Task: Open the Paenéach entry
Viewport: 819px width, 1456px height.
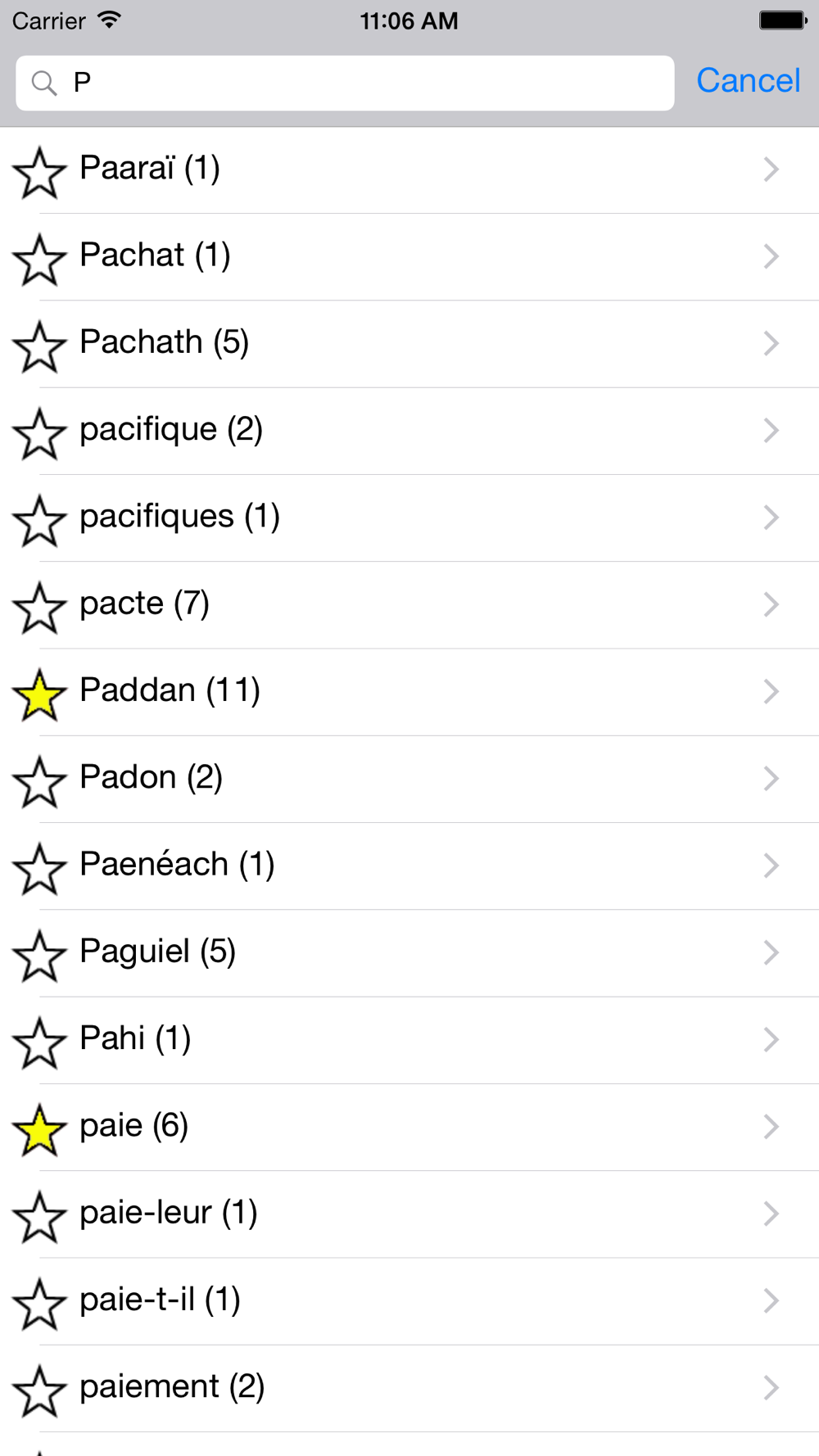Action: point(409,865)
